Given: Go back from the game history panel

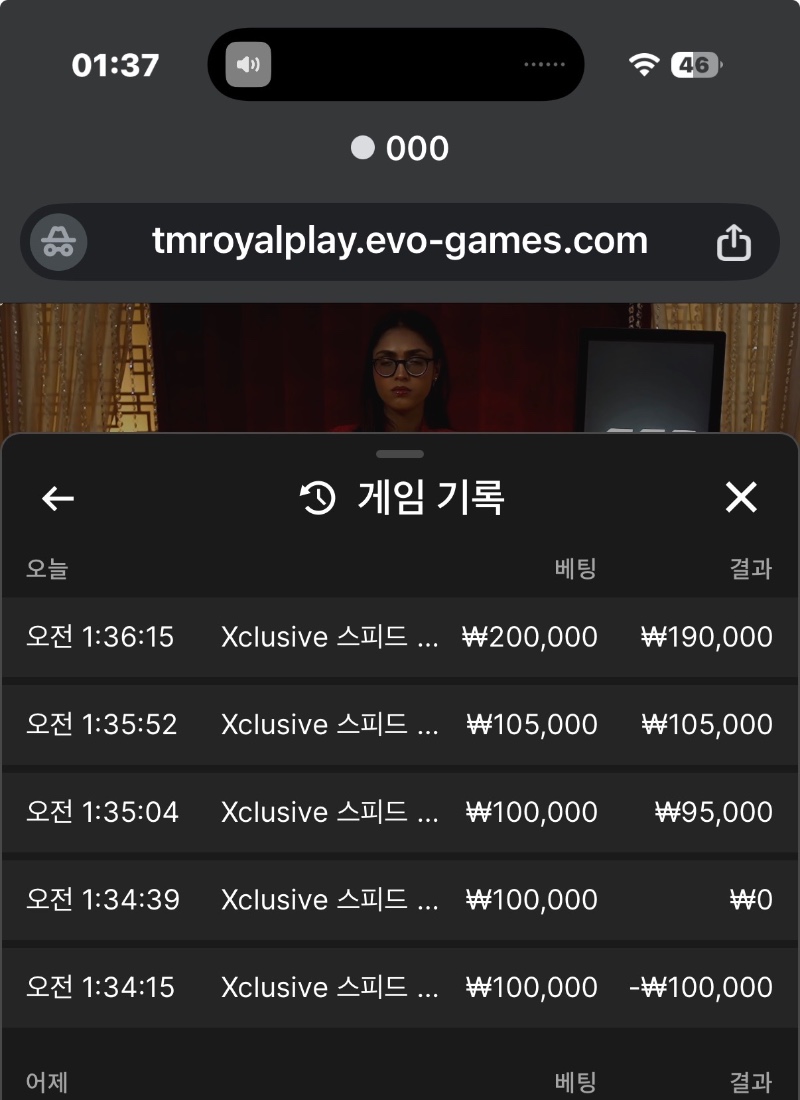Looking at the screenshot, I should tap(58, 498).
